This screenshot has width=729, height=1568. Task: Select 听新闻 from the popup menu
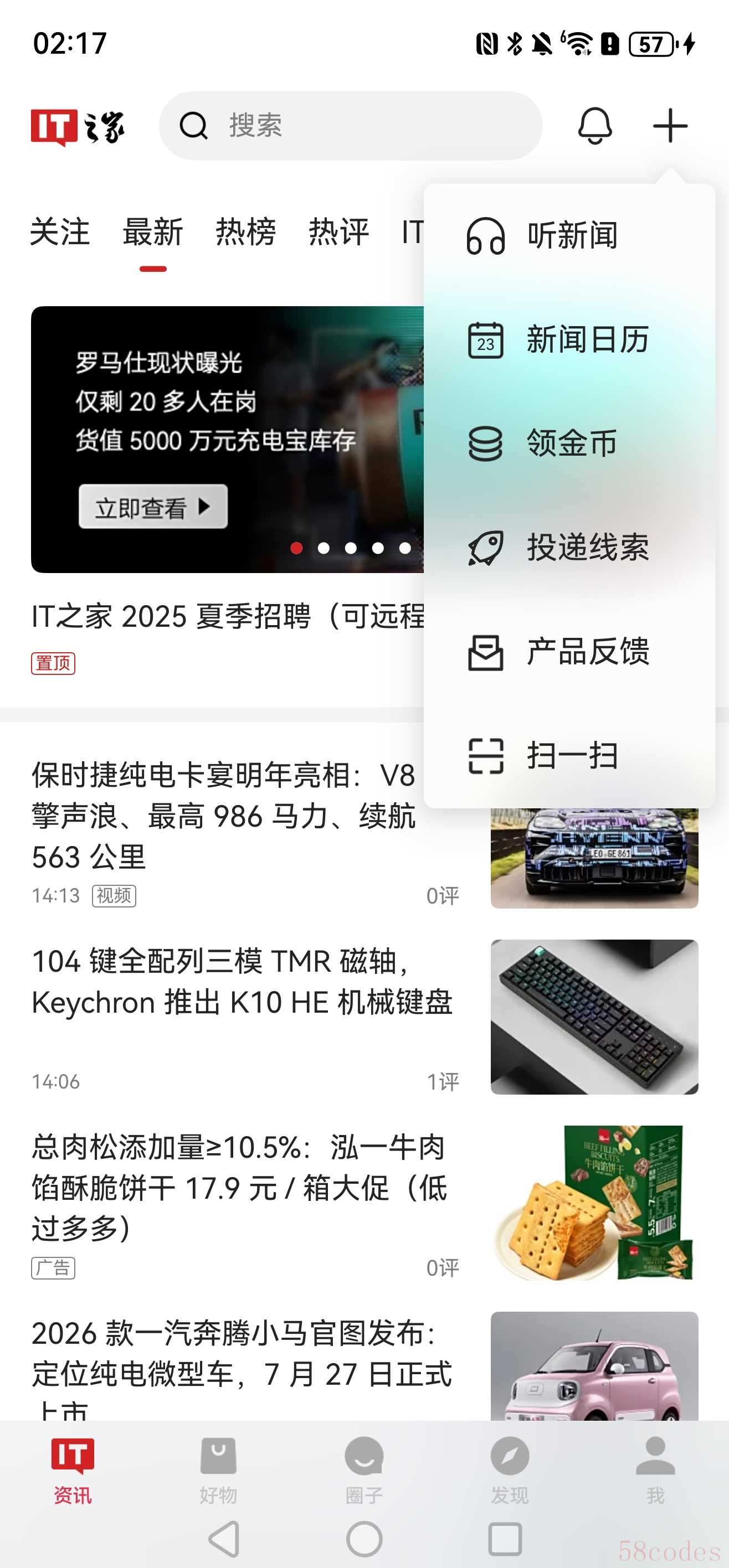click(x=569, y=235)
